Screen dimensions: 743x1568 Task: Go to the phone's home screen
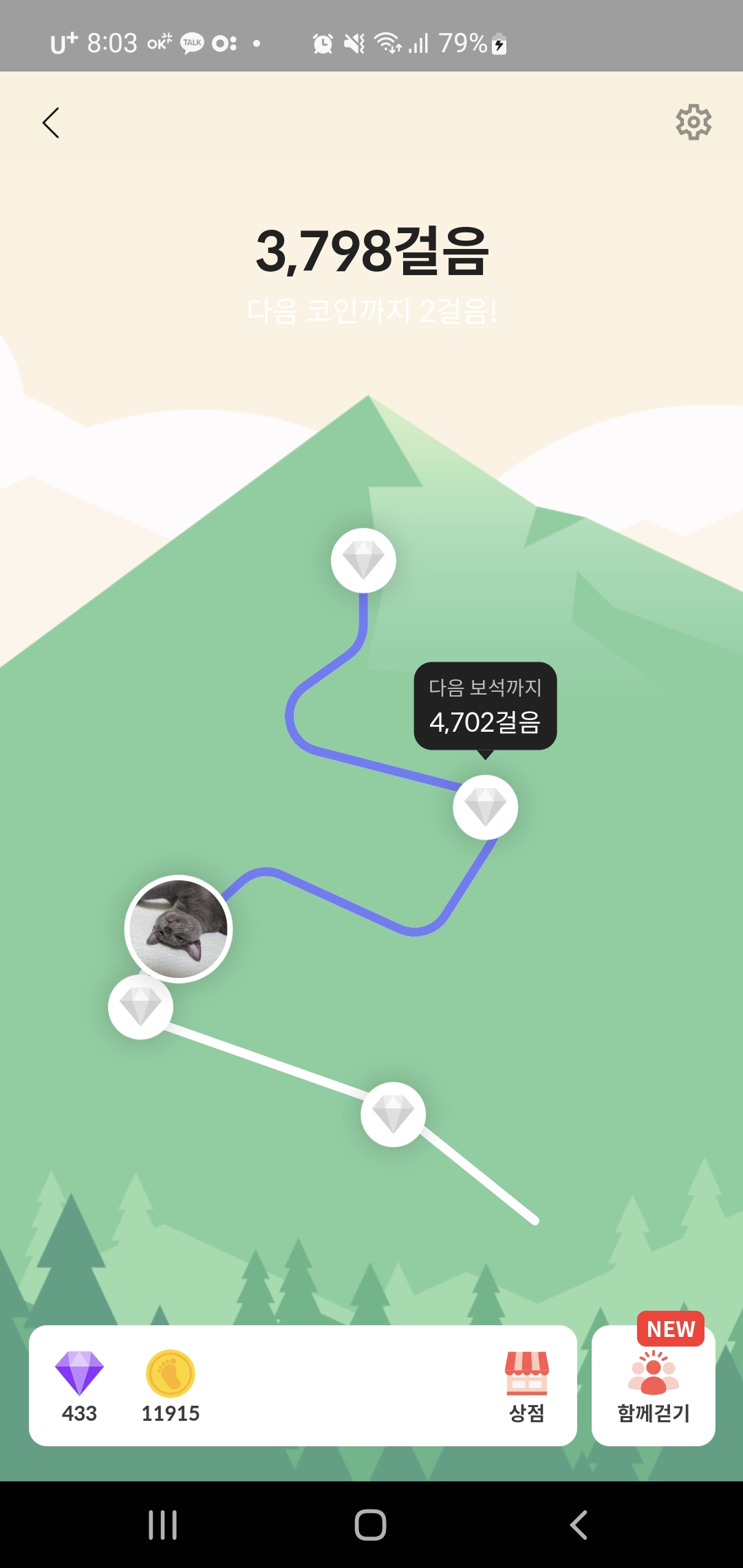tap(370, 1525)
